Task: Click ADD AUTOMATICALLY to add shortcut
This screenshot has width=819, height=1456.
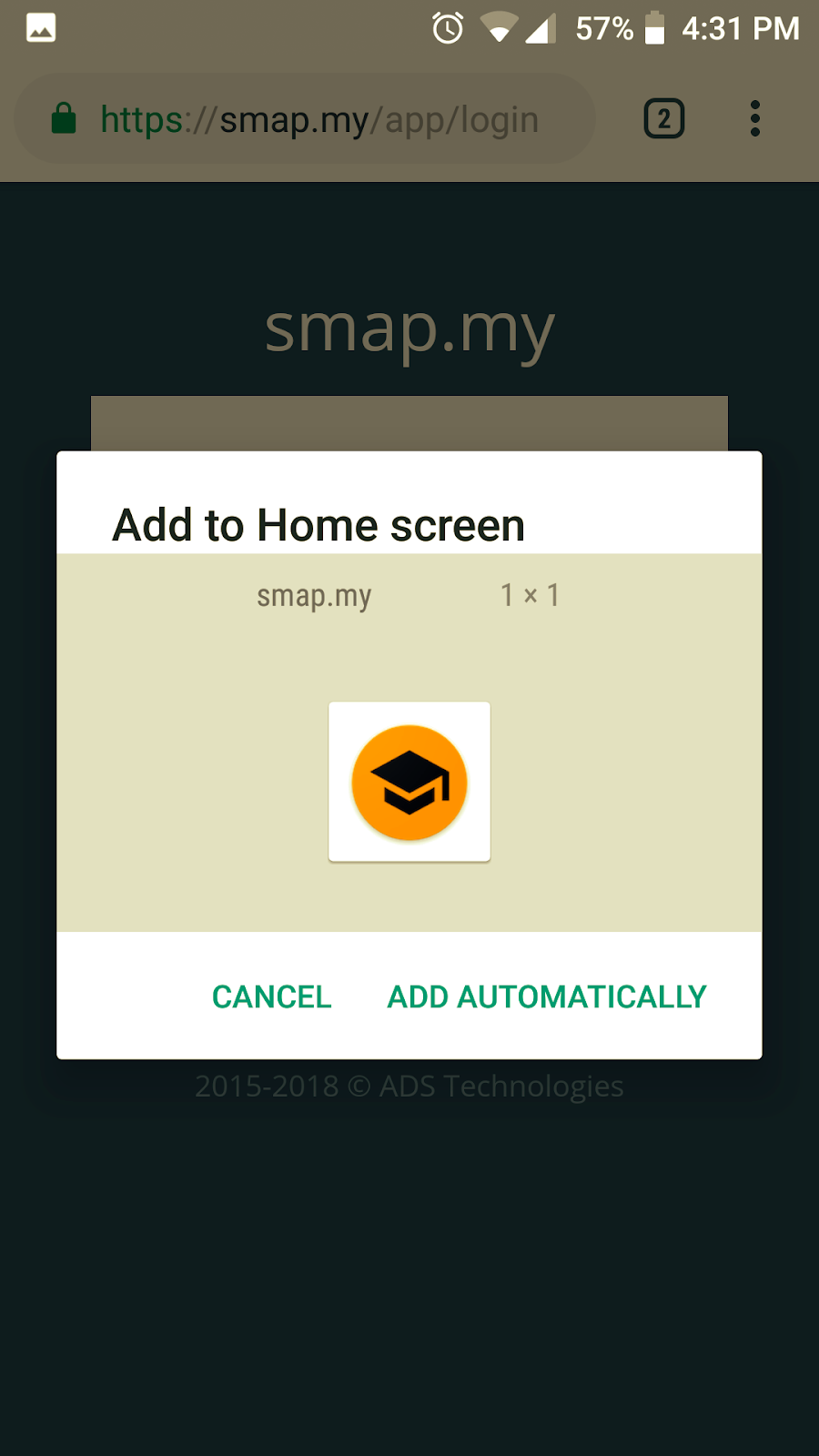Action: (x=546, y=996)
